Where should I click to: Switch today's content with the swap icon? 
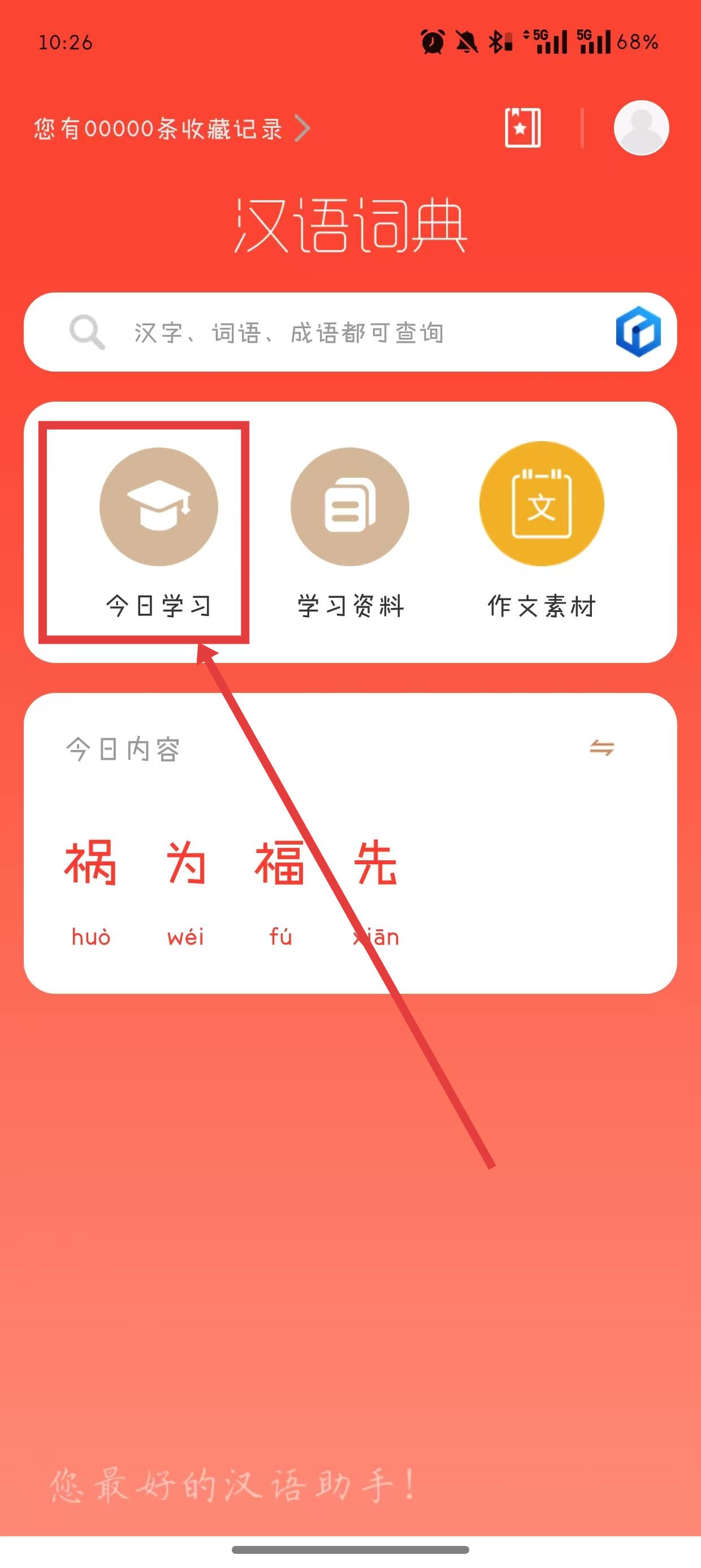coord(602,747)
